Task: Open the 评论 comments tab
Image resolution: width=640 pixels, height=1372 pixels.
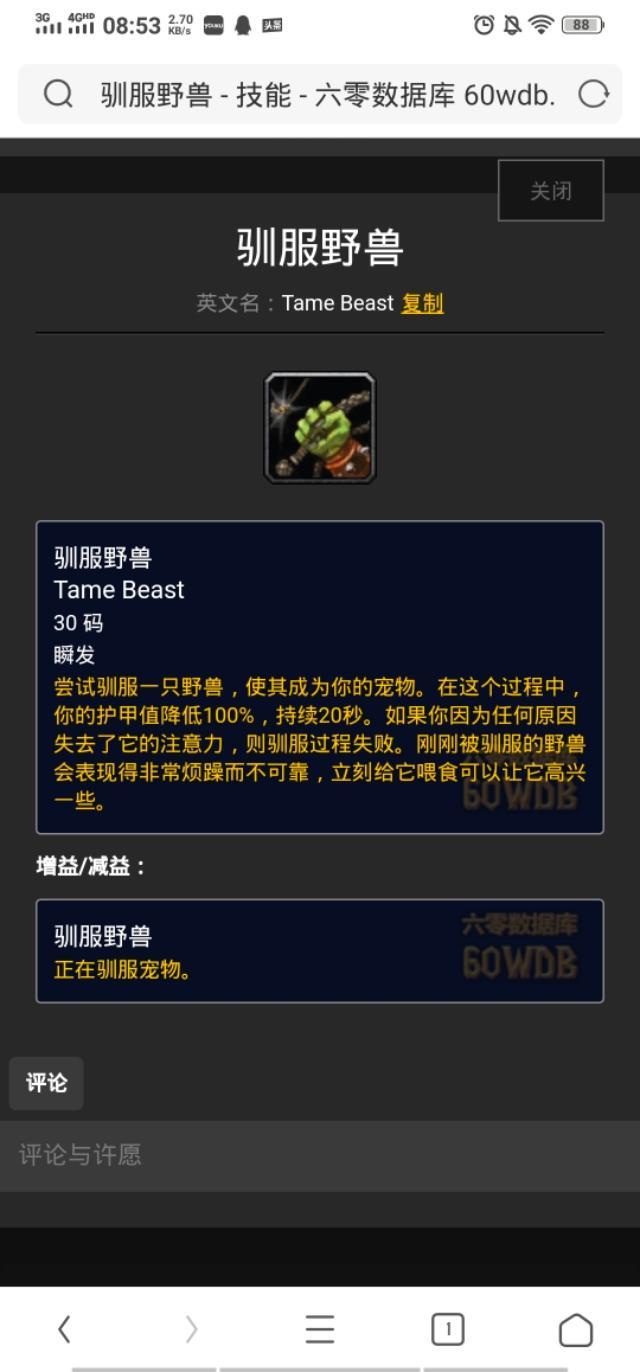Action: tap(46, 1083)
